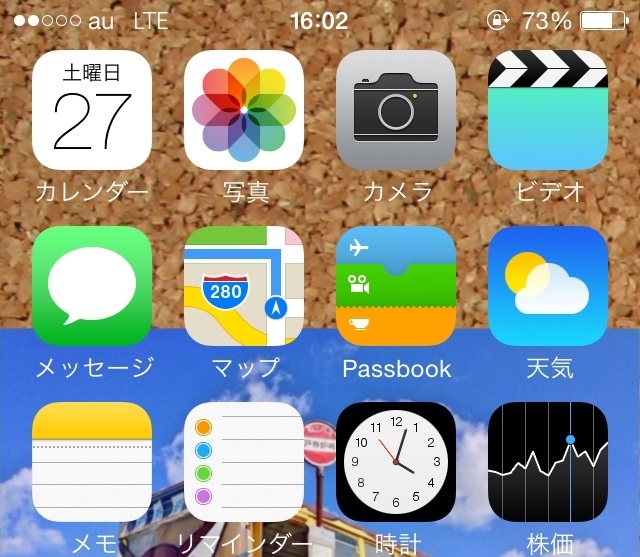Open the カメラ camera app

point(396,110)
